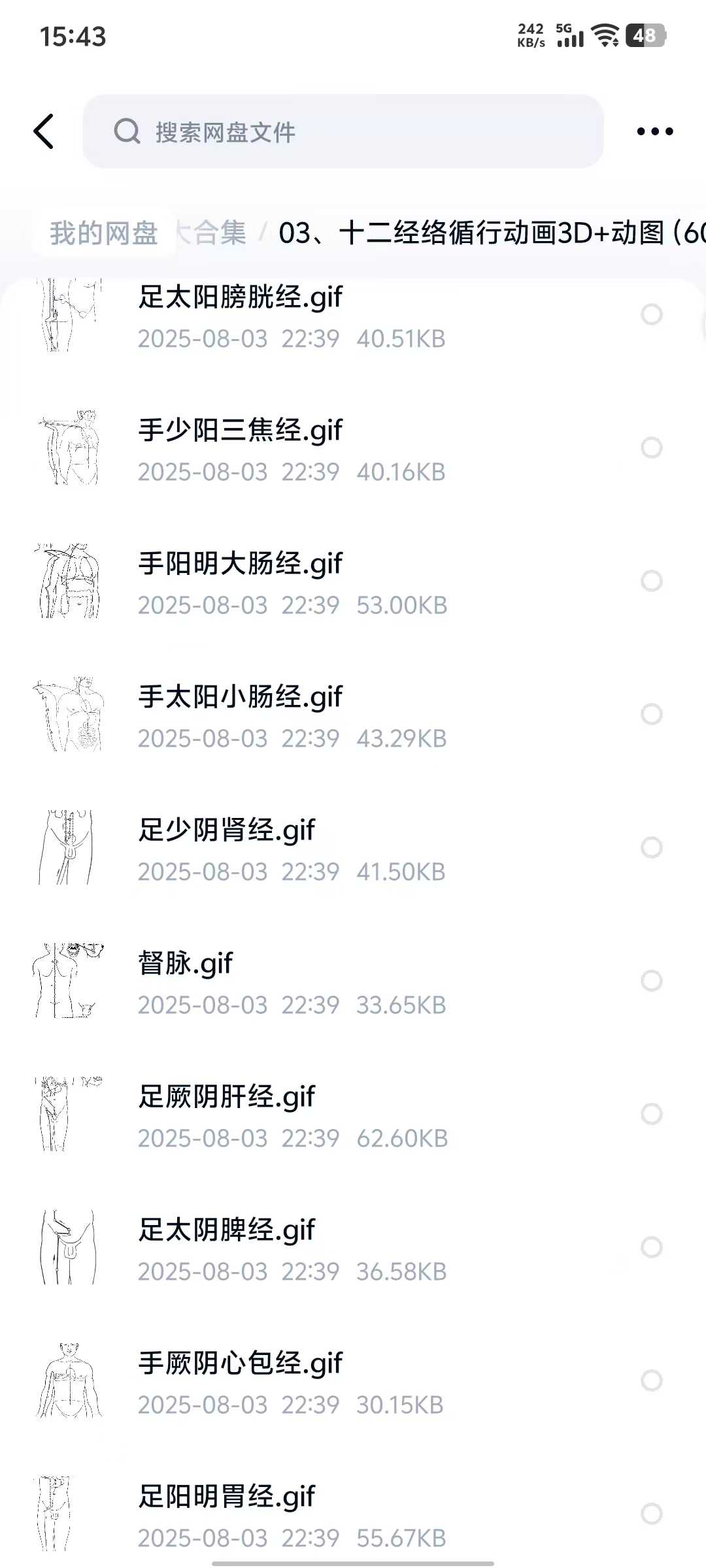
Task: Tick the selection circle for 督脉.gif
Action: point(651,981)
